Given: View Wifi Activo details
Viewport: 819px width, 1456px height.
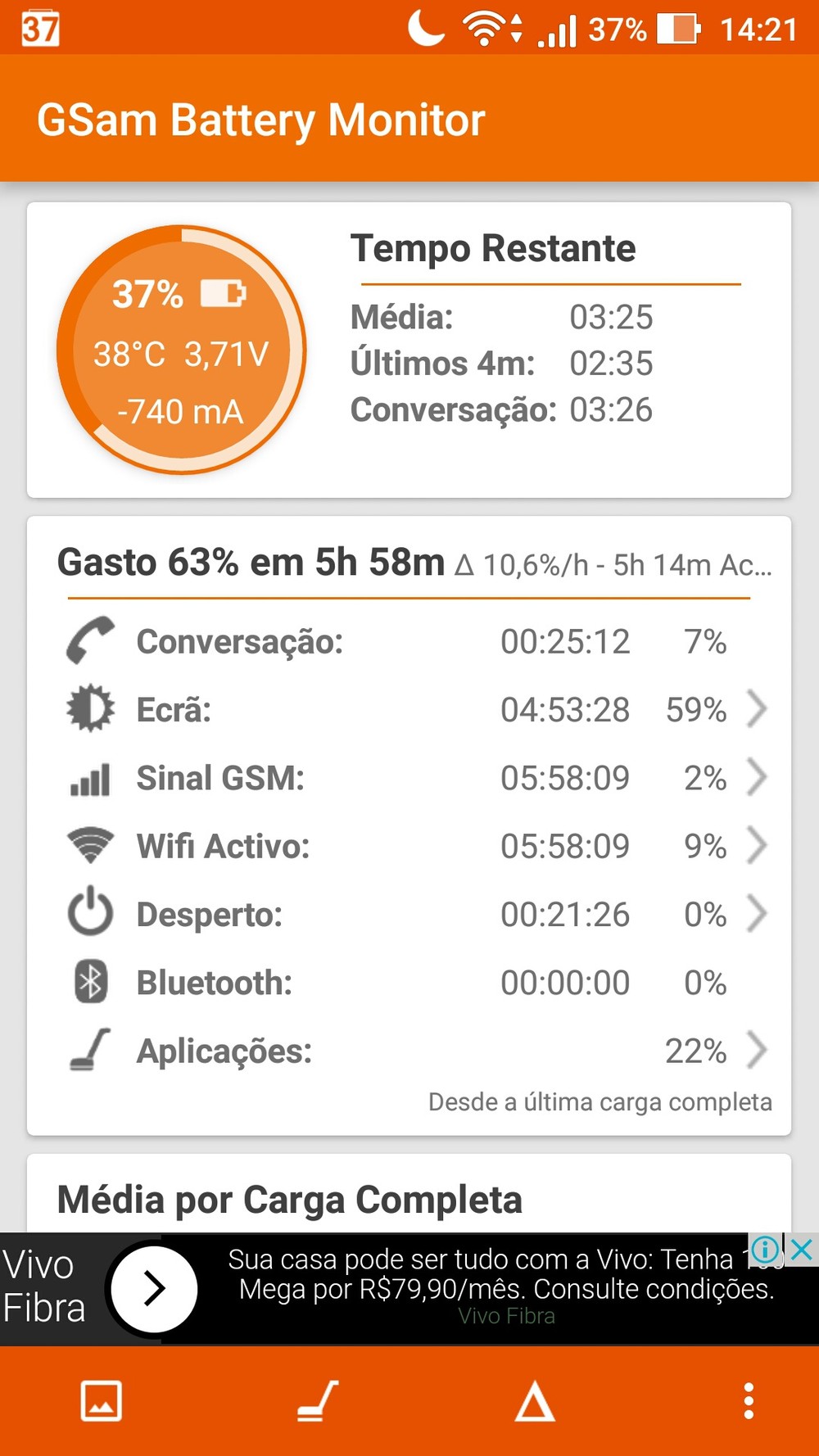Looking at the screenshot, I should pos(757,846).
